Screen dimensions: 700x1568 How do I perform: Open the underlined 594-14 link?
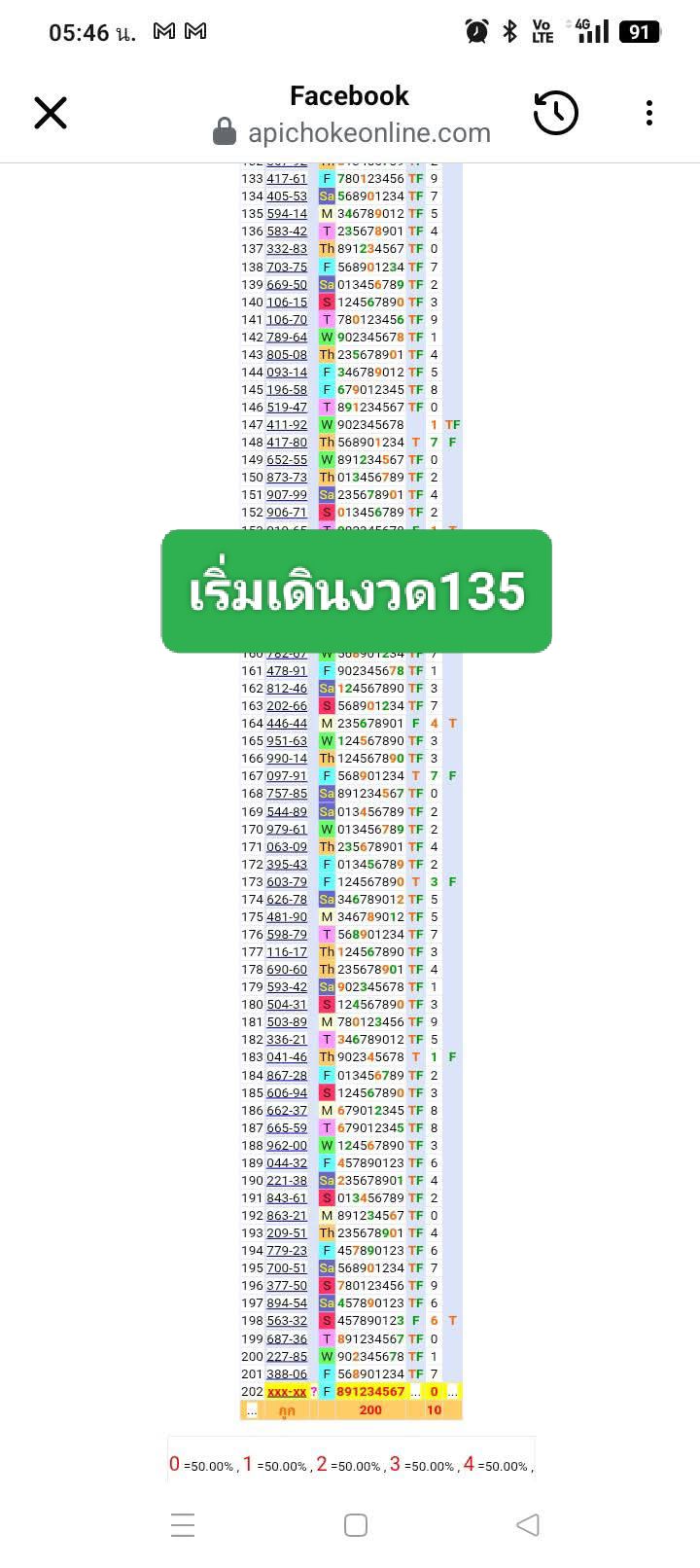click(x=287, y=214)
